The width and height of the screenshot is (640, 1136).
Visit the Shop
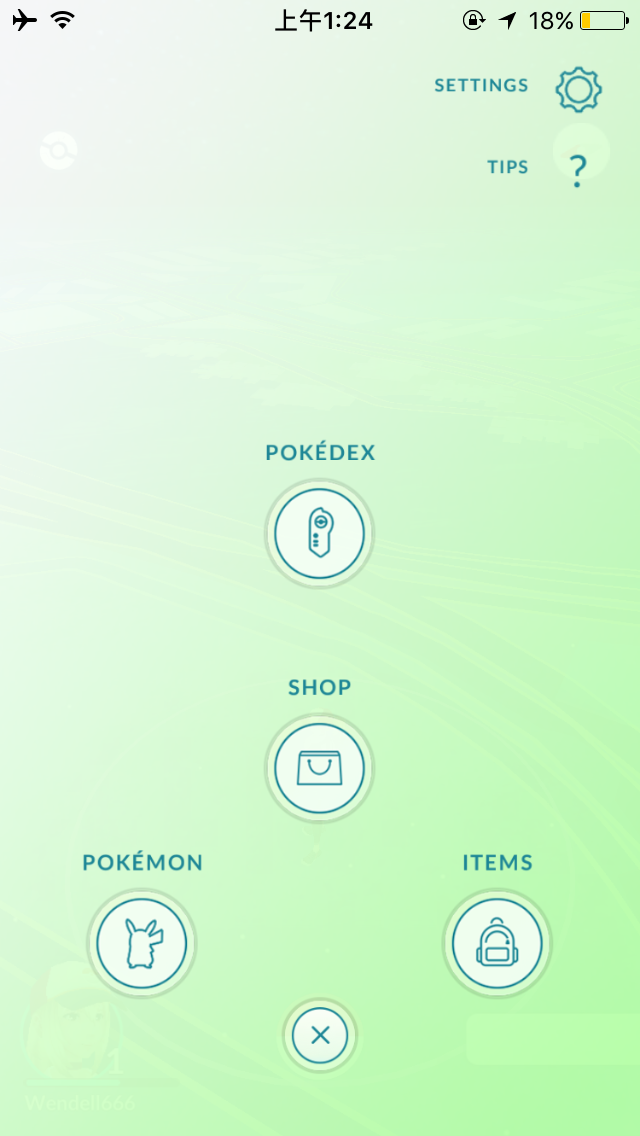(320, 768)
